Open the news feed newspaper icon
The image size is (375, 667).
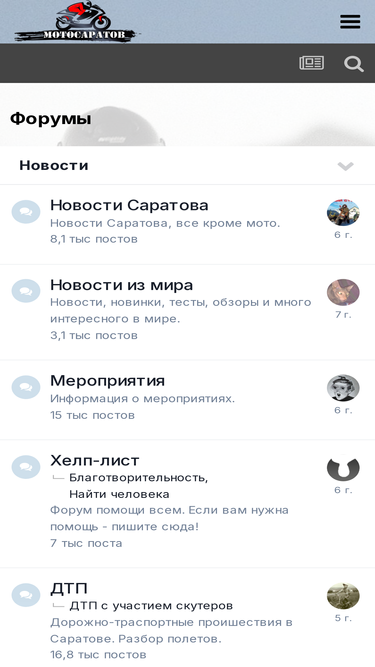312,63
